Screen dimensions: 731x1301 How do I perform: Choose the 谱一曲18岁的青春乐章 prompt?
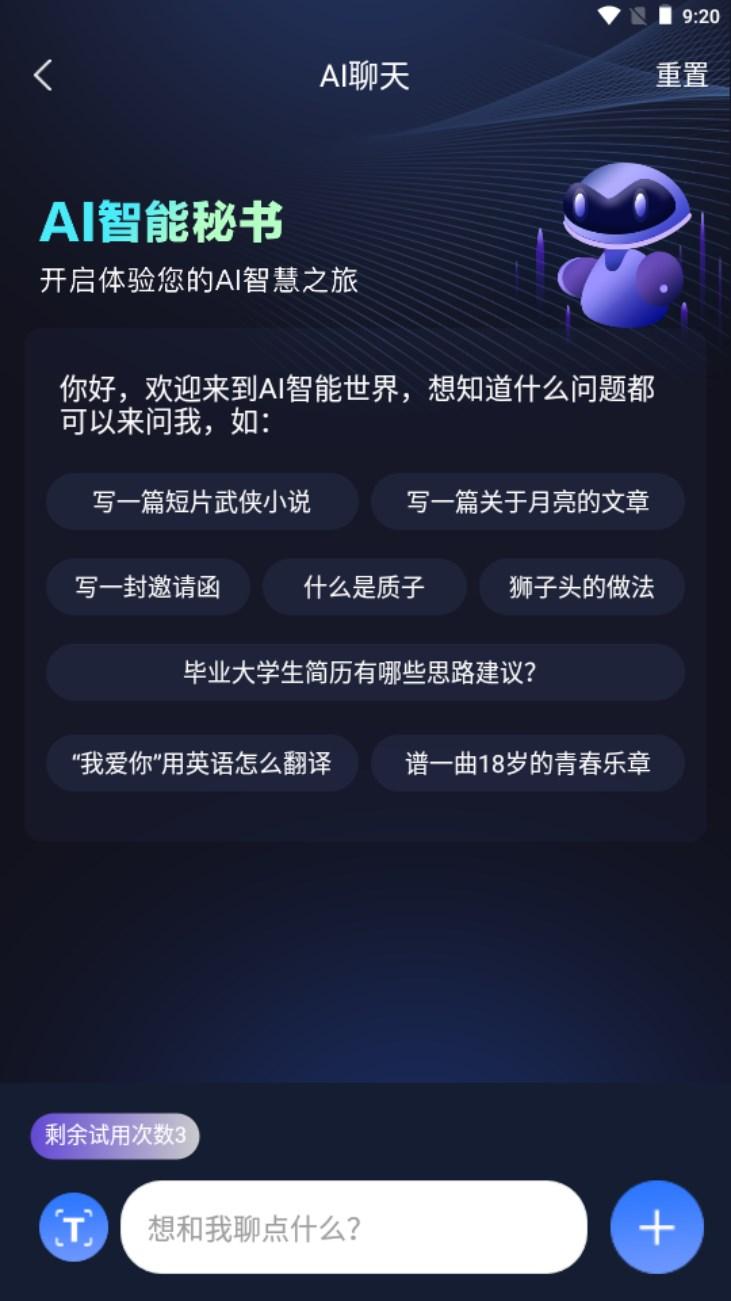(528, 762)
